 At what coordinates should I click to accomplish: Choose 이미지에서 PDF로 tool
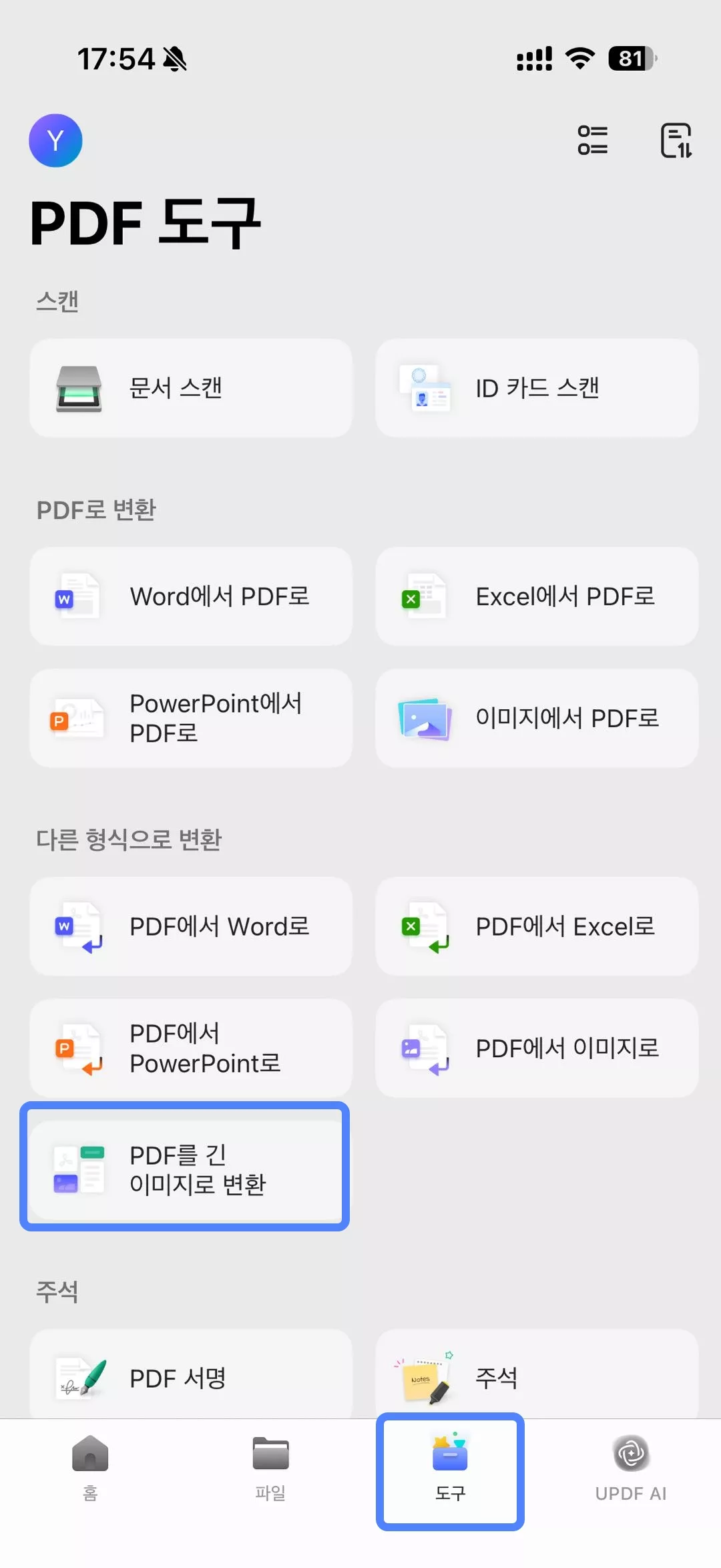point(536,718)
